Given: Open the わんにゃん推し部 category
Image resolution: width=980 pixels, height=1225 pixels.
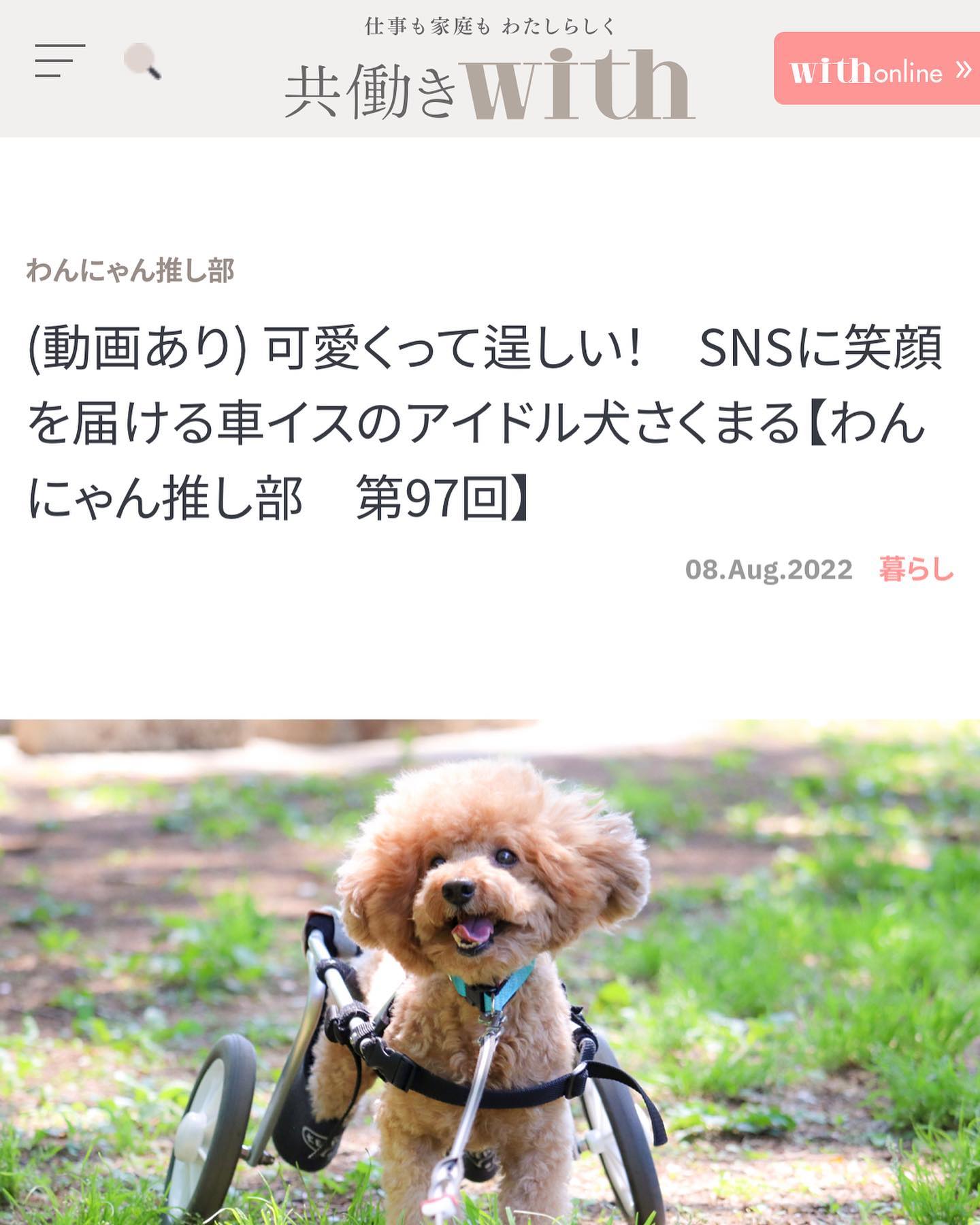Looking at the screenshot, I should click(x=130, y=270).
